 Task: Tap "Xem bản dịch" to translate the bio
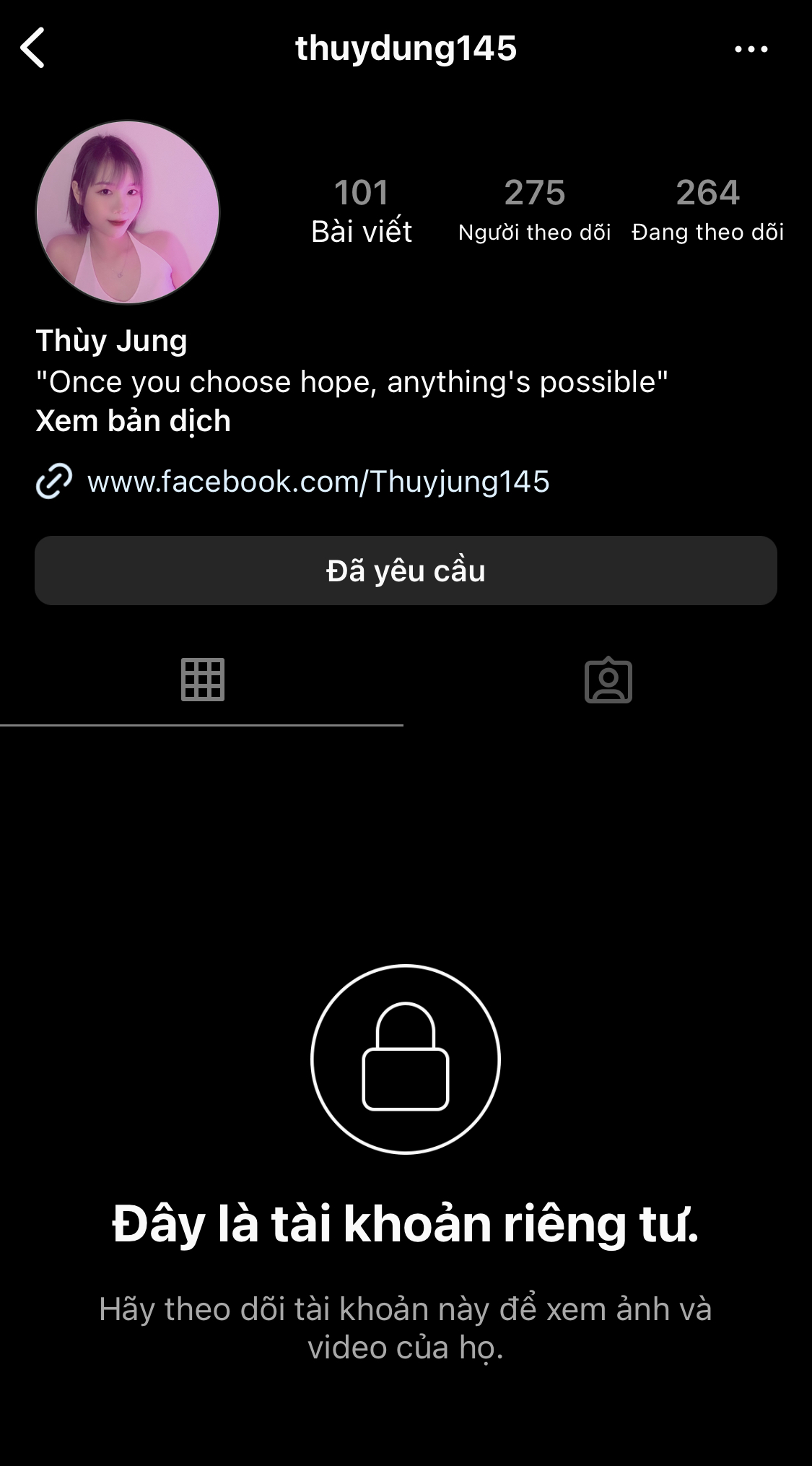(x=134, y=421)
